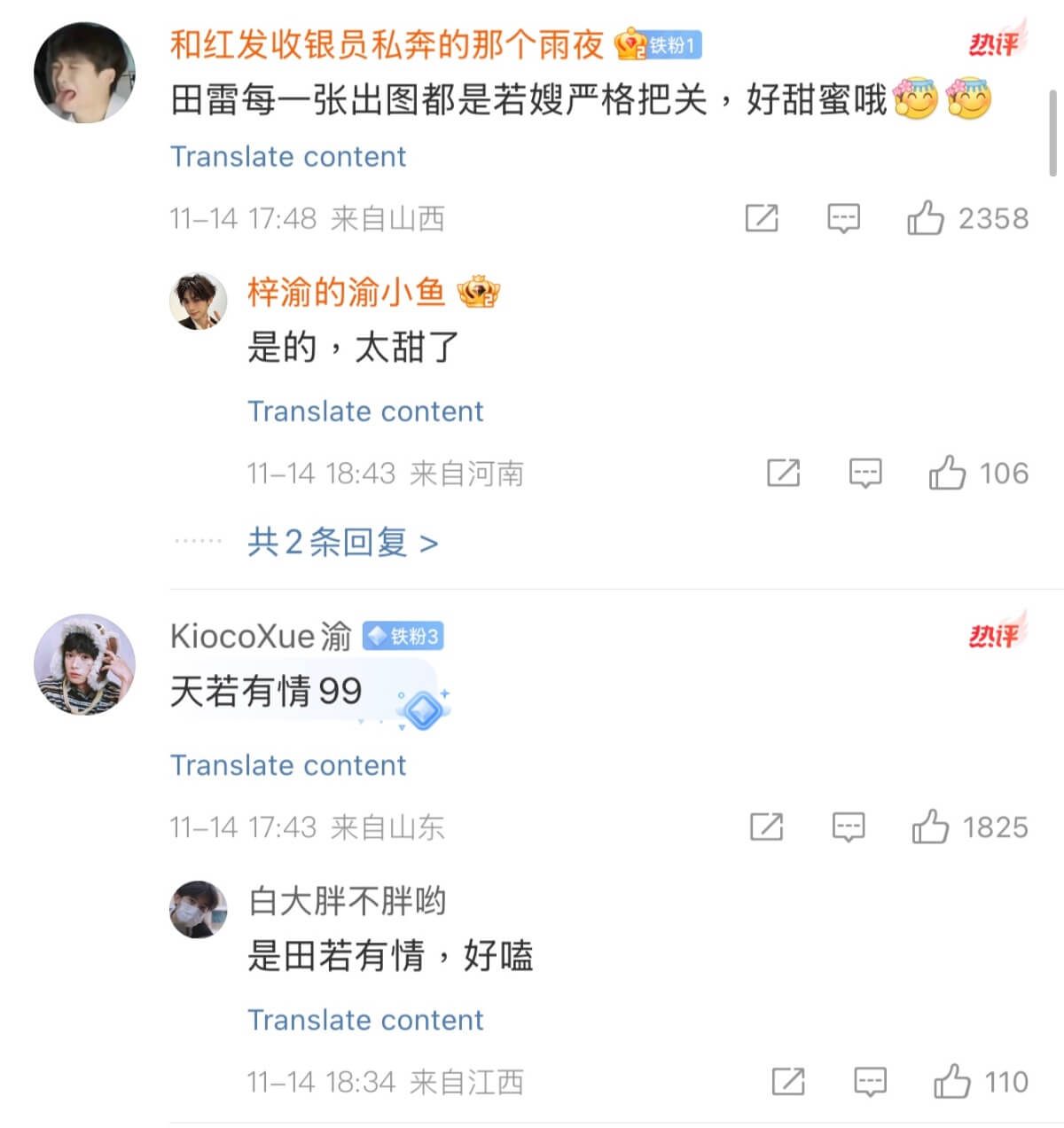
Task: Expand 共2条回复 replies
Action: click(342, 542)
